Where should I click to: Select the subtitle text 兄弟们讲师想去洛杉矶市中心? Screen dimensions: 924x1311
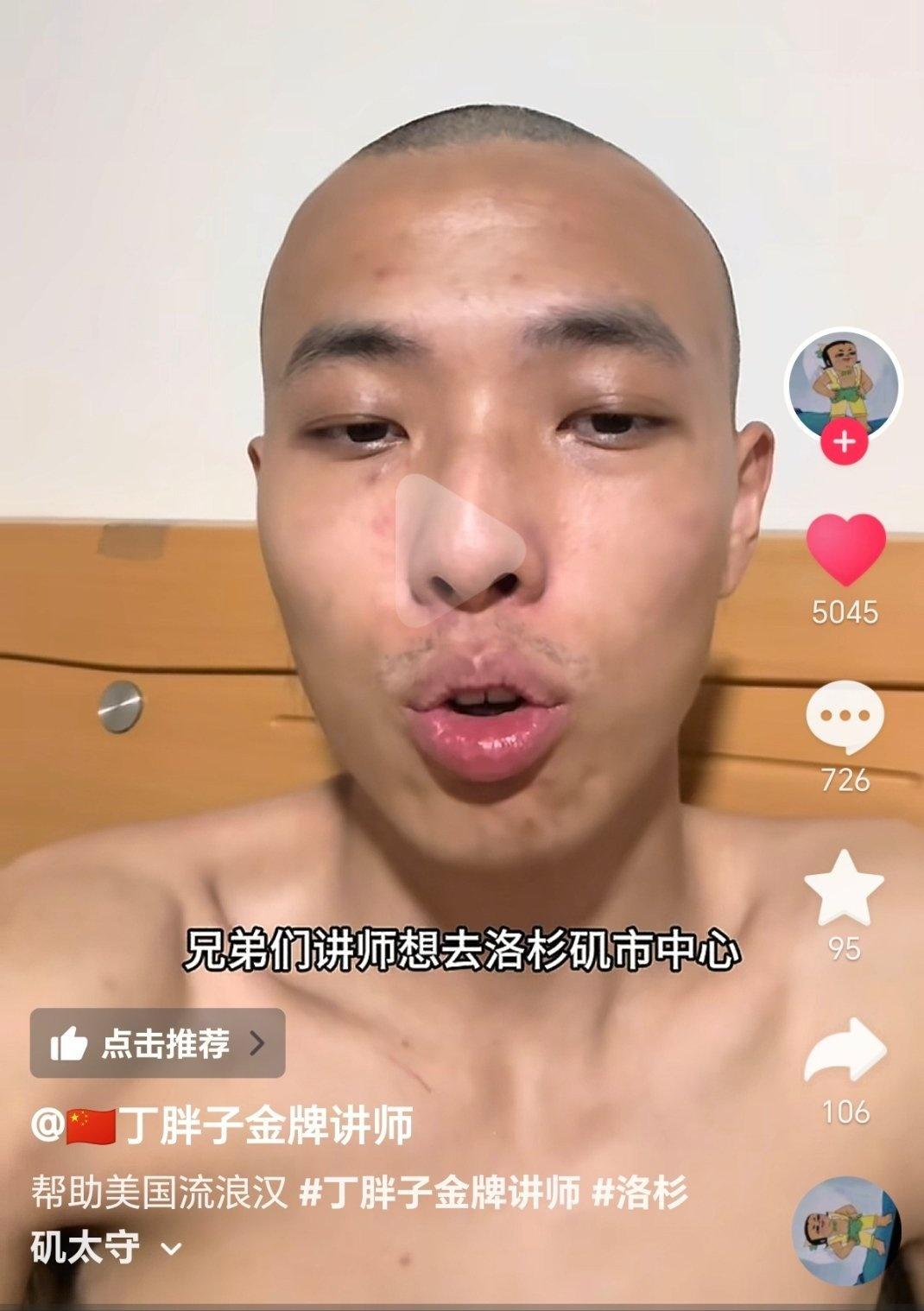coord(462,952)
